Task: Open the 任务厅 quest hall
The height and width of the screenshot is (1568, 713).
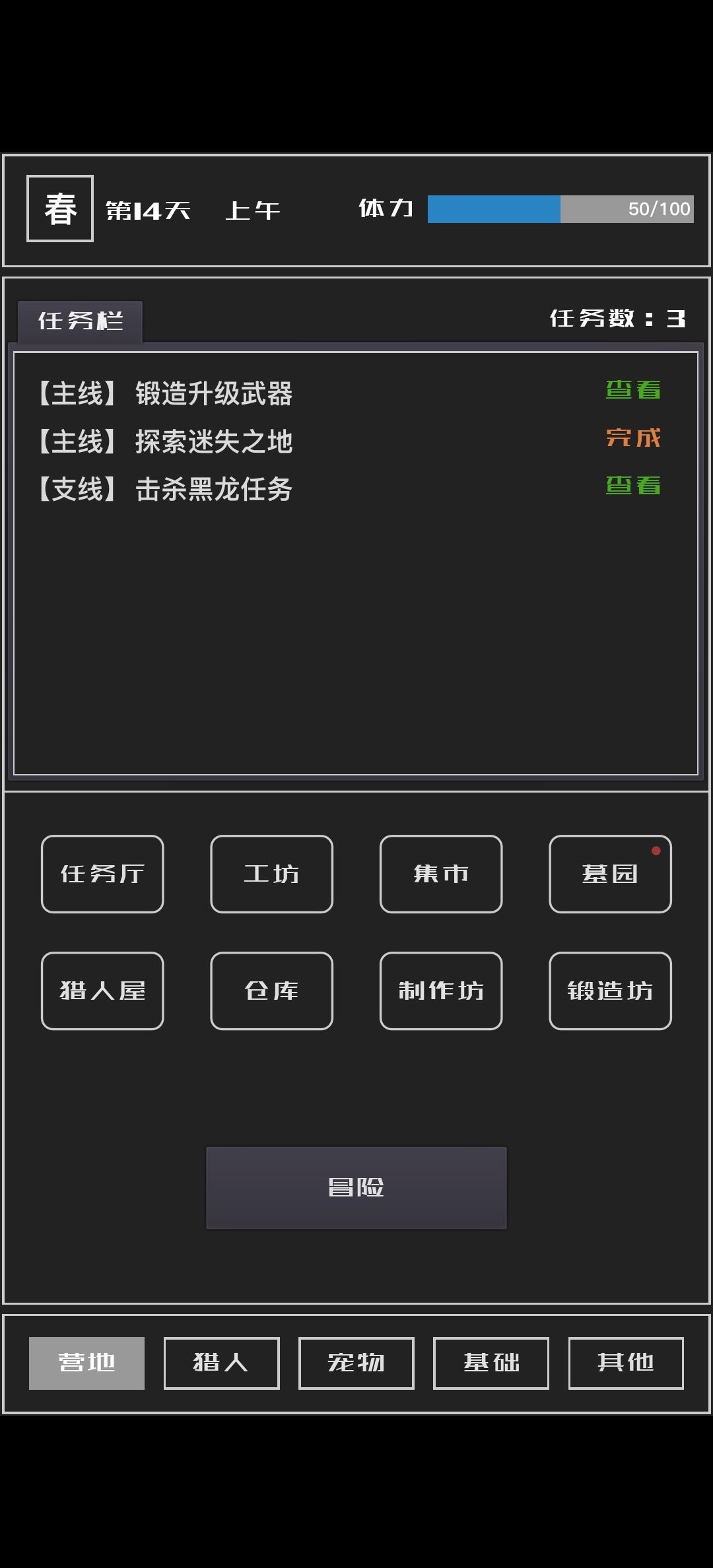Action: point(102,874)
